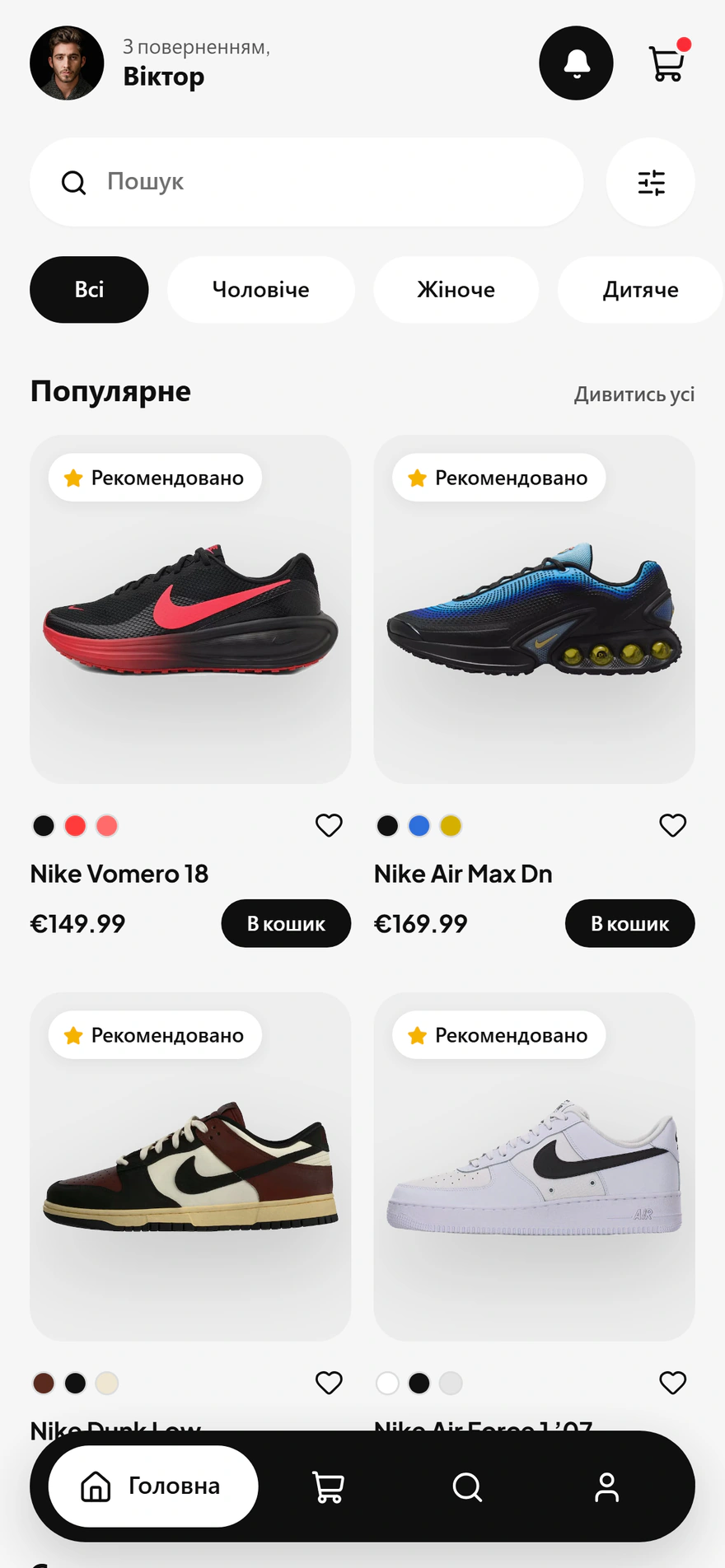Open the Дивитись усі link
This screenshot has width=725, height=1568.
click(x=634, y=394)
